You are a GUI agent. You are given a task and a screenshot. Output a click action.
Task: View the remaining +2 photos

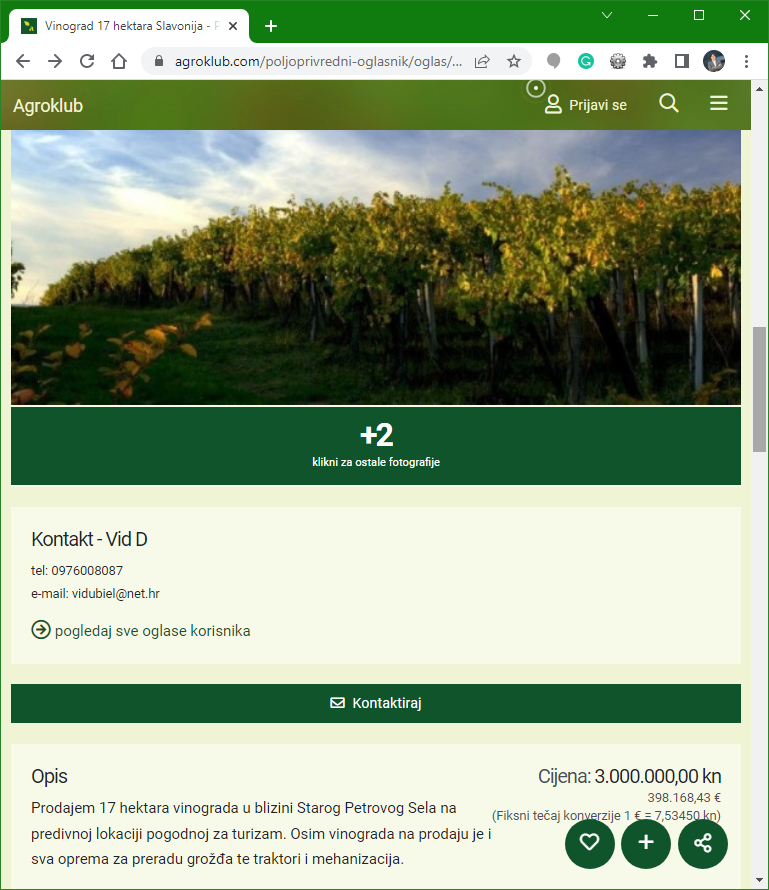click(376, 446)
